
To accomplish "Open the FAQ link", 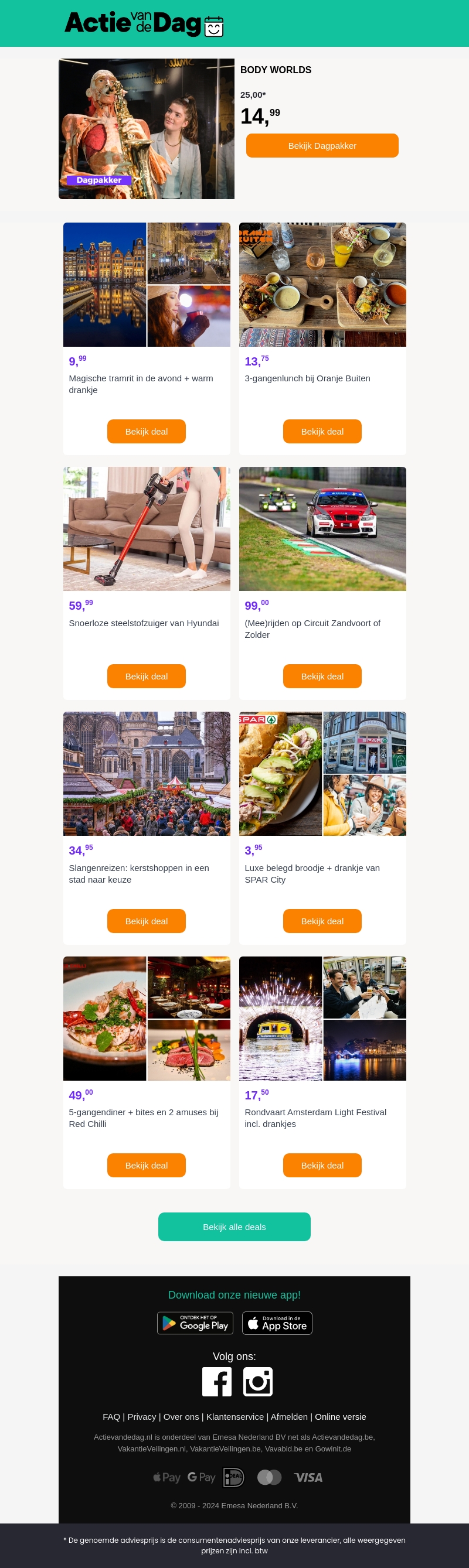I will coord(111,1416).
